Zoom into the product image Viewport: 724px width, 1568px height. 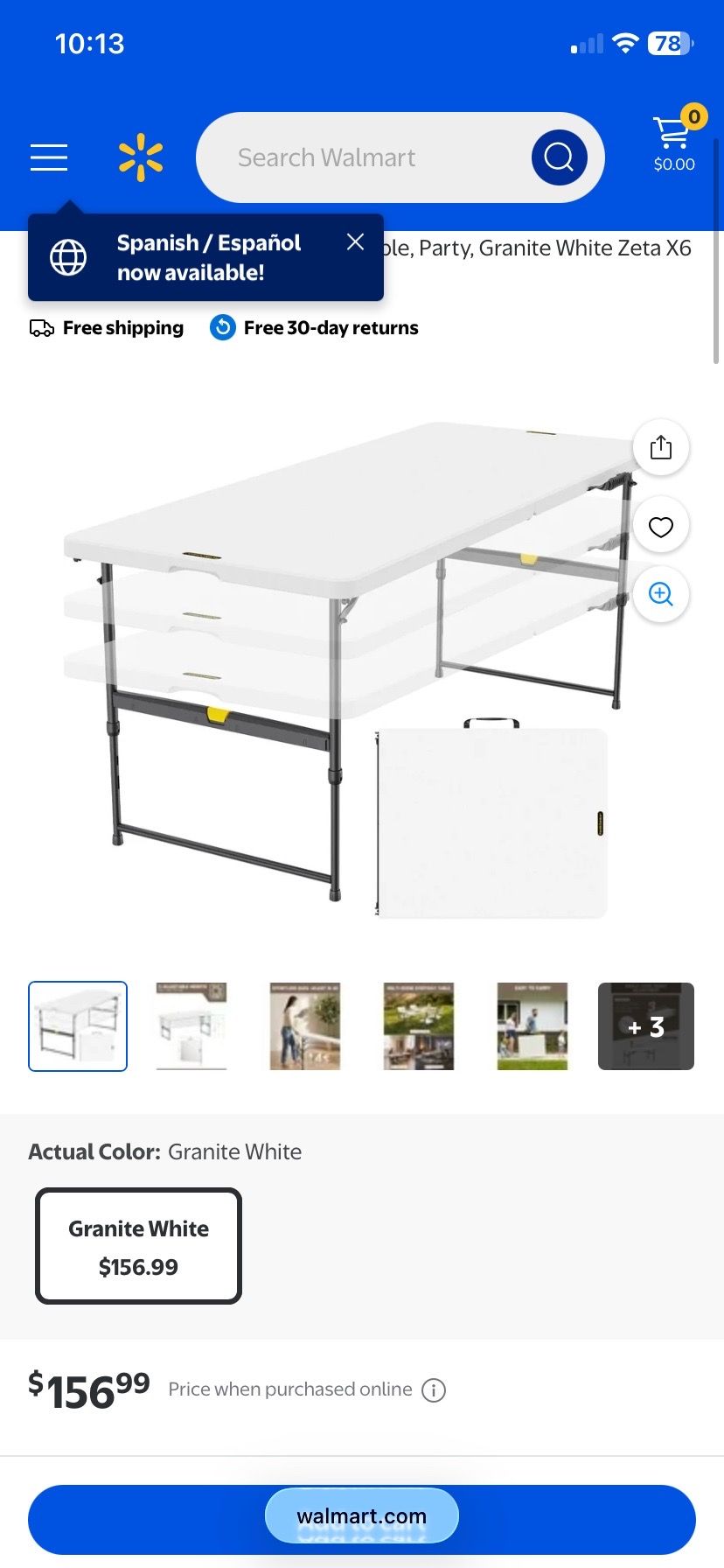661,594
